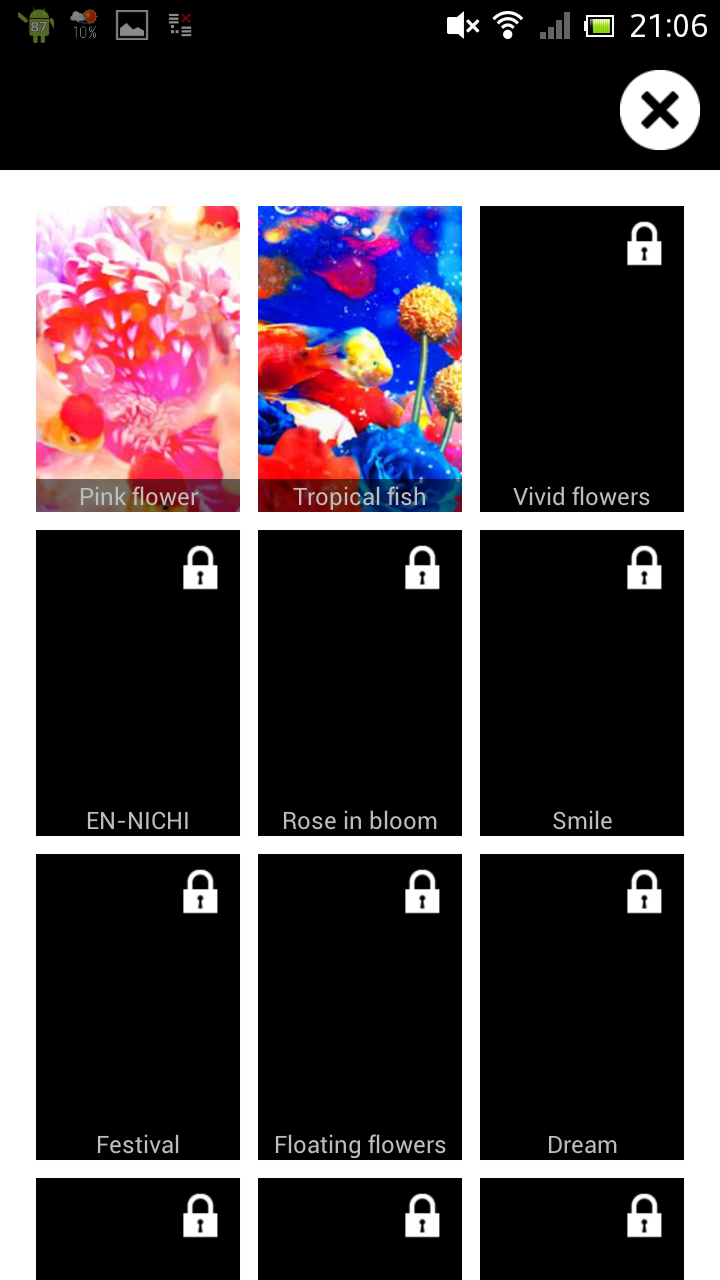Open the locked Festival theme tile

tap(138, 1006)
